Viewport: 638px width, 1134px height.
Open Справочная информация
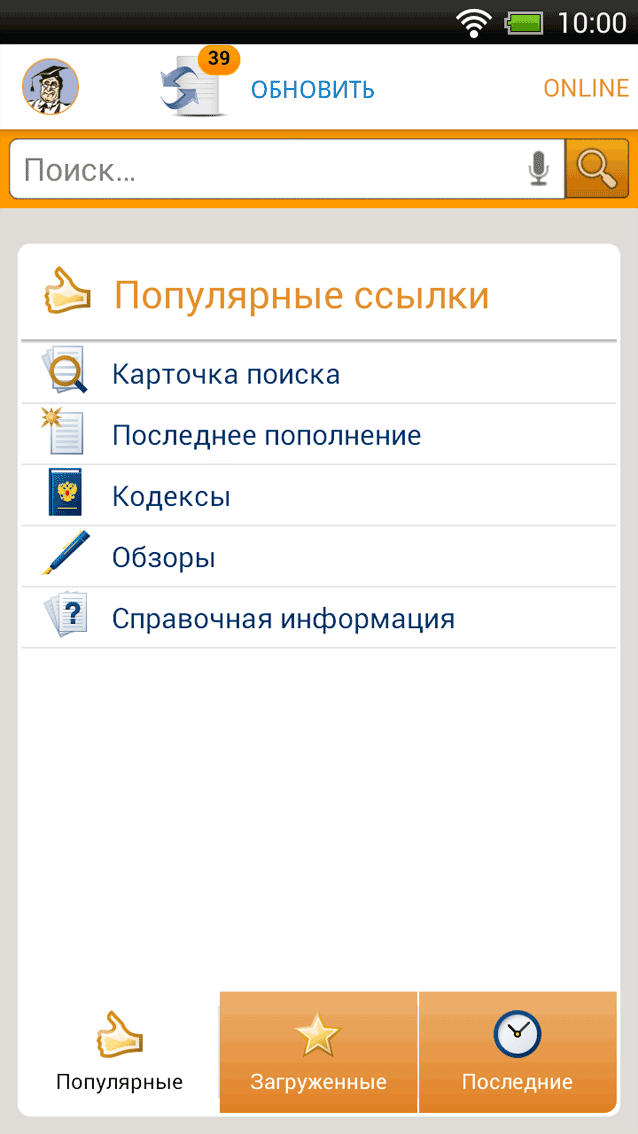283,619
